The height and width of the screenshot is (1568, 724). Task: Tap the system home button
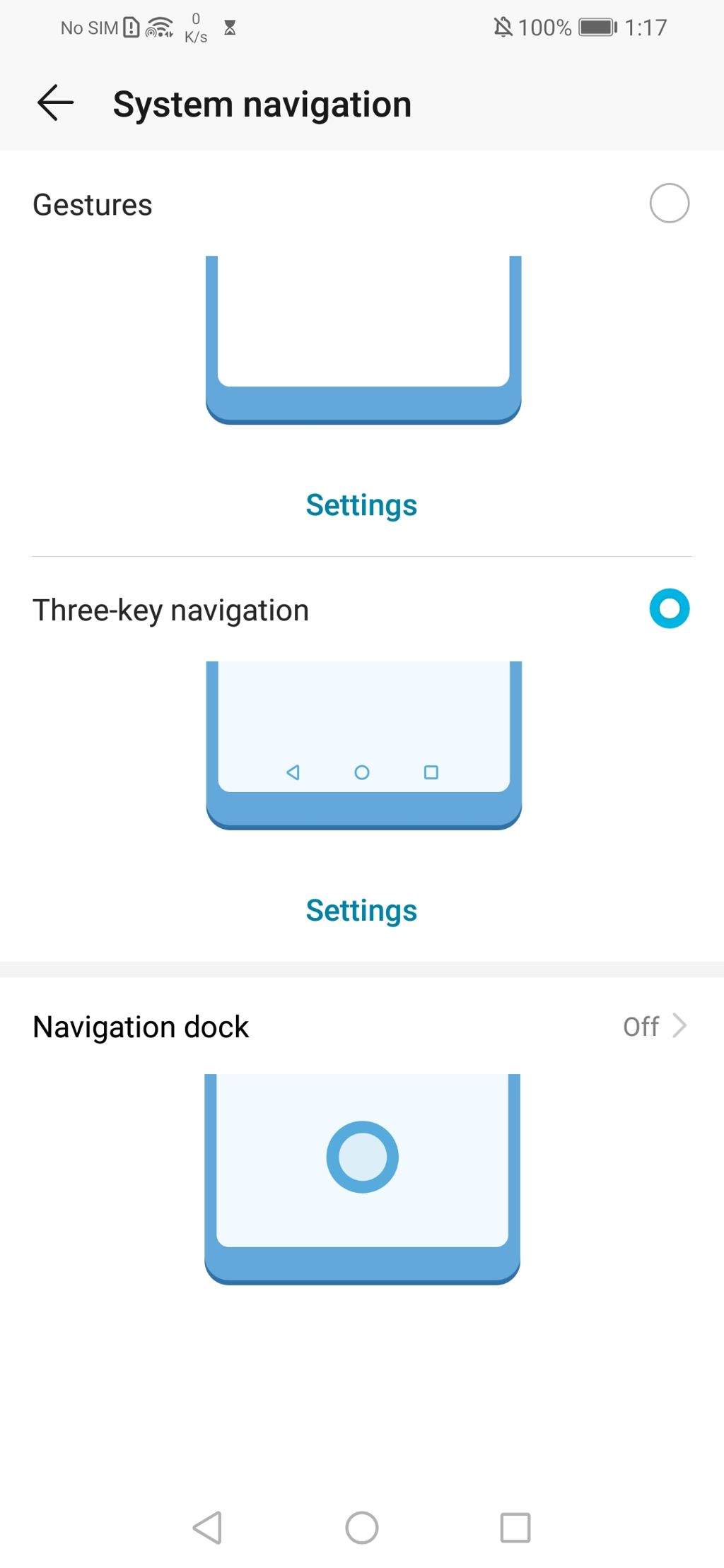coord(361,1528)
